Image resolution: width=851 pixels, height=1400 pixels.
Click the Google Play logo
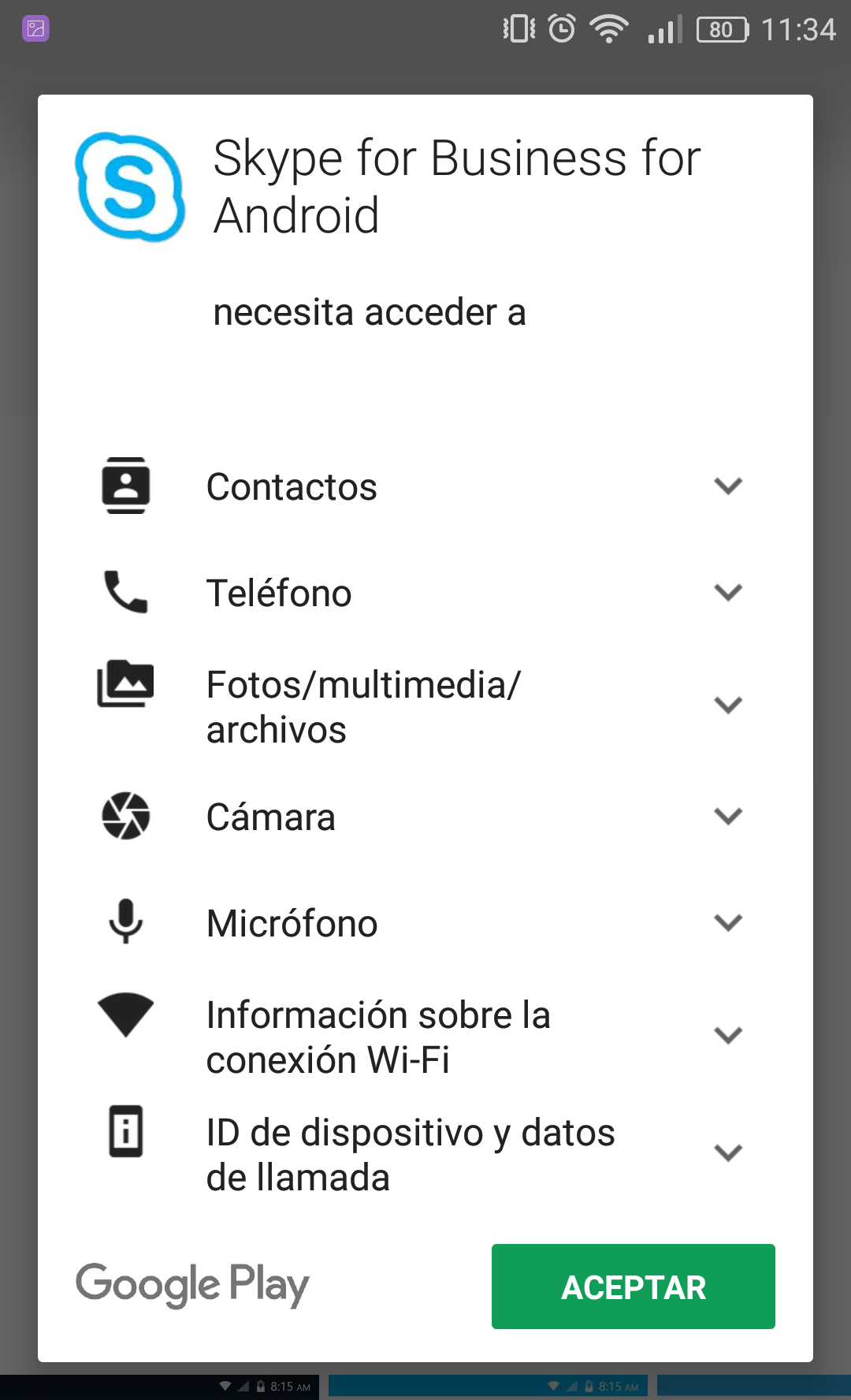click(x=192, y=1285)
